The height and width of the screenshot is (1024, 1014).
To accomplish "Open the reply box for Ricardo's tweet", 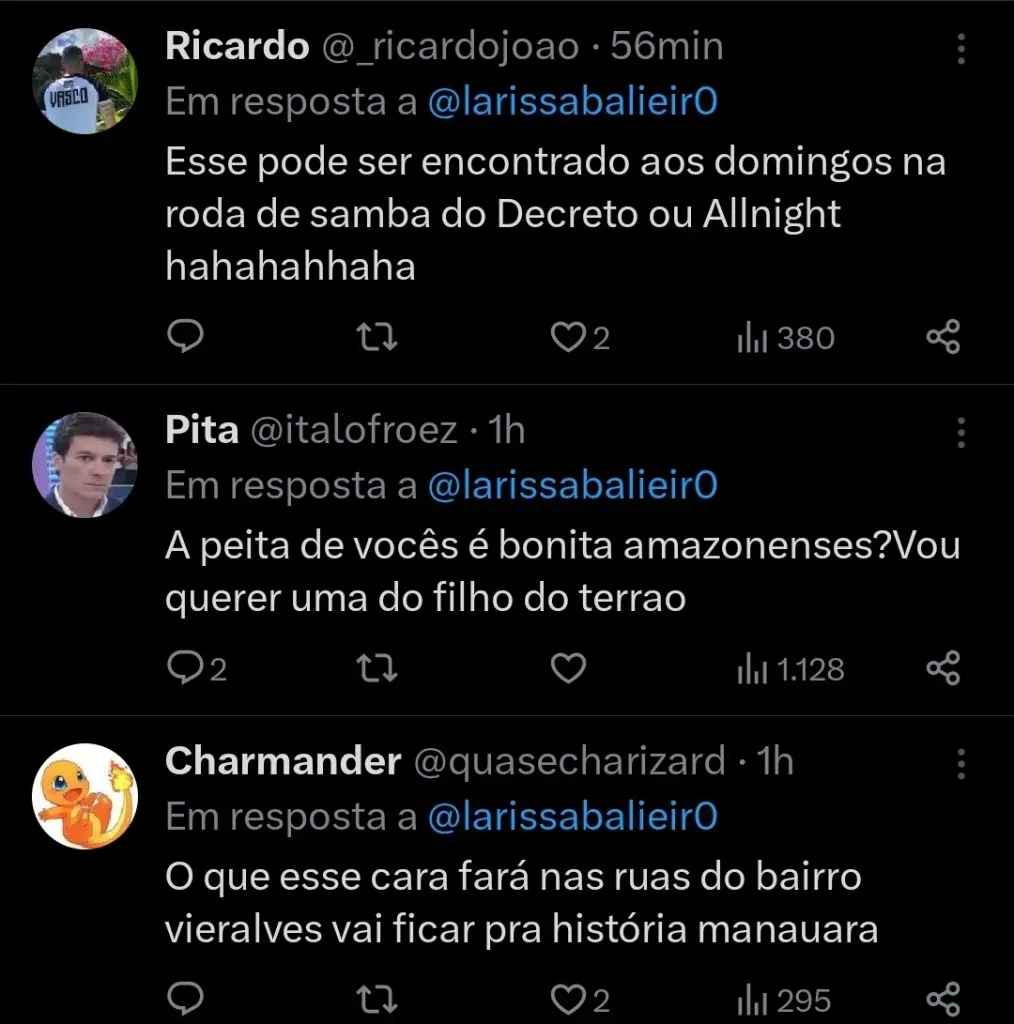I will [186, 338].
